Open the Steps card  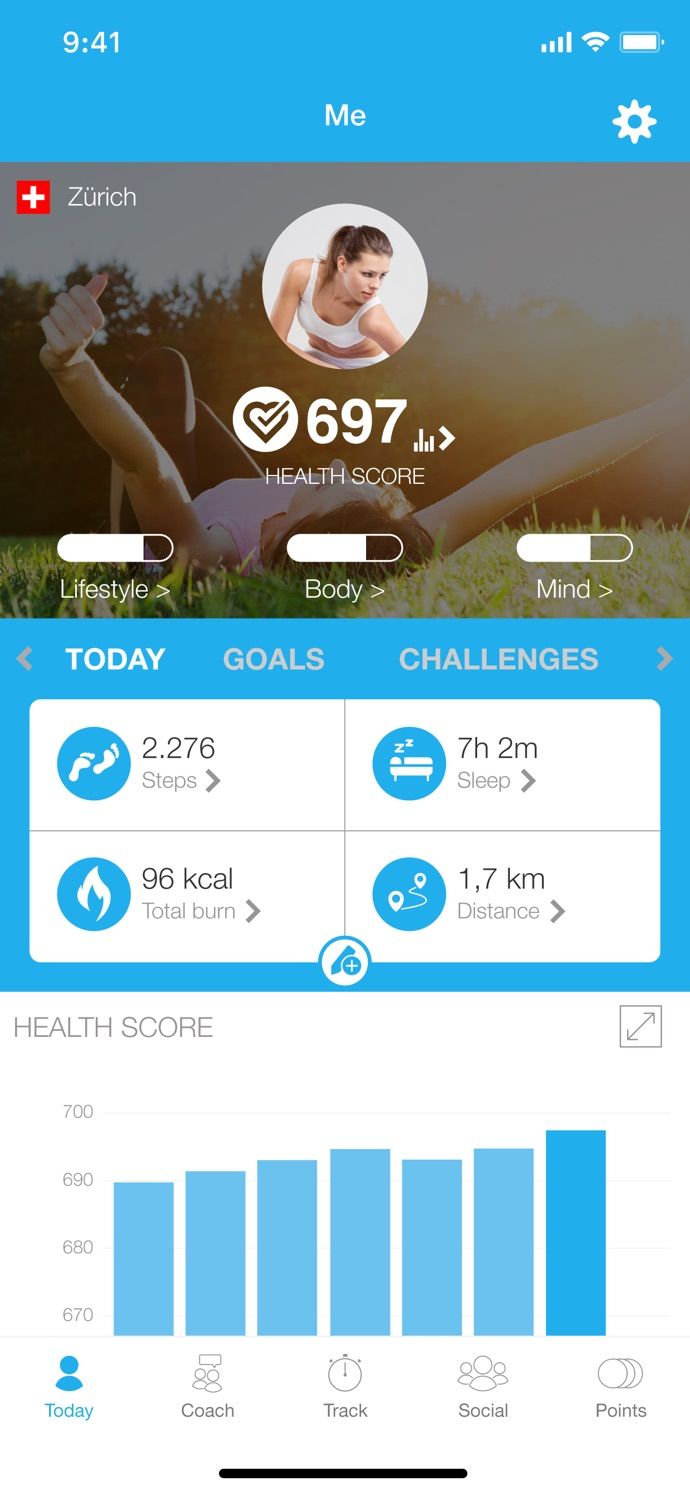(187, 765)
